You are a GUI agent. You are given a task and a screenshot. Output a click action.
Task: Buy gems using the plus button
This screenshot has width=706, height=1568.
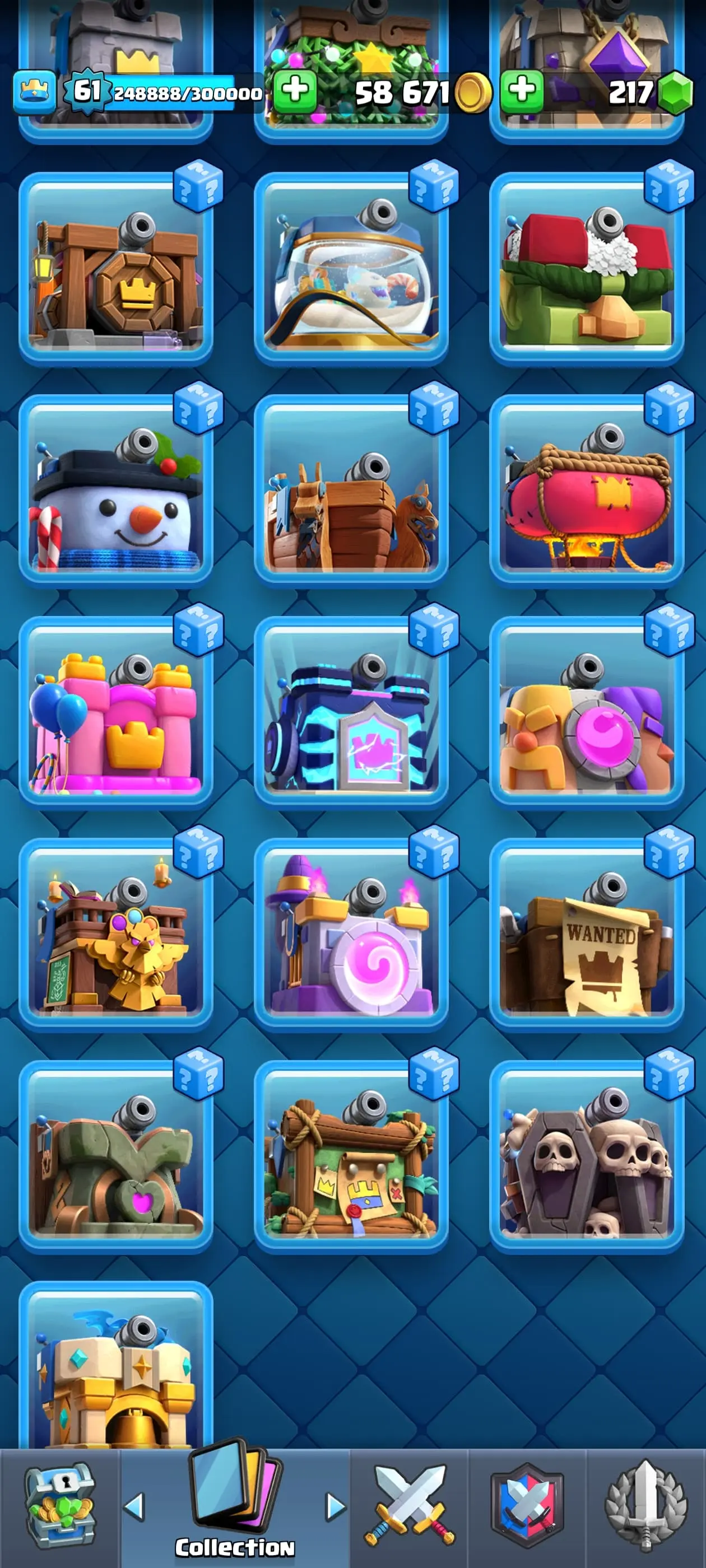click(522, 91)
